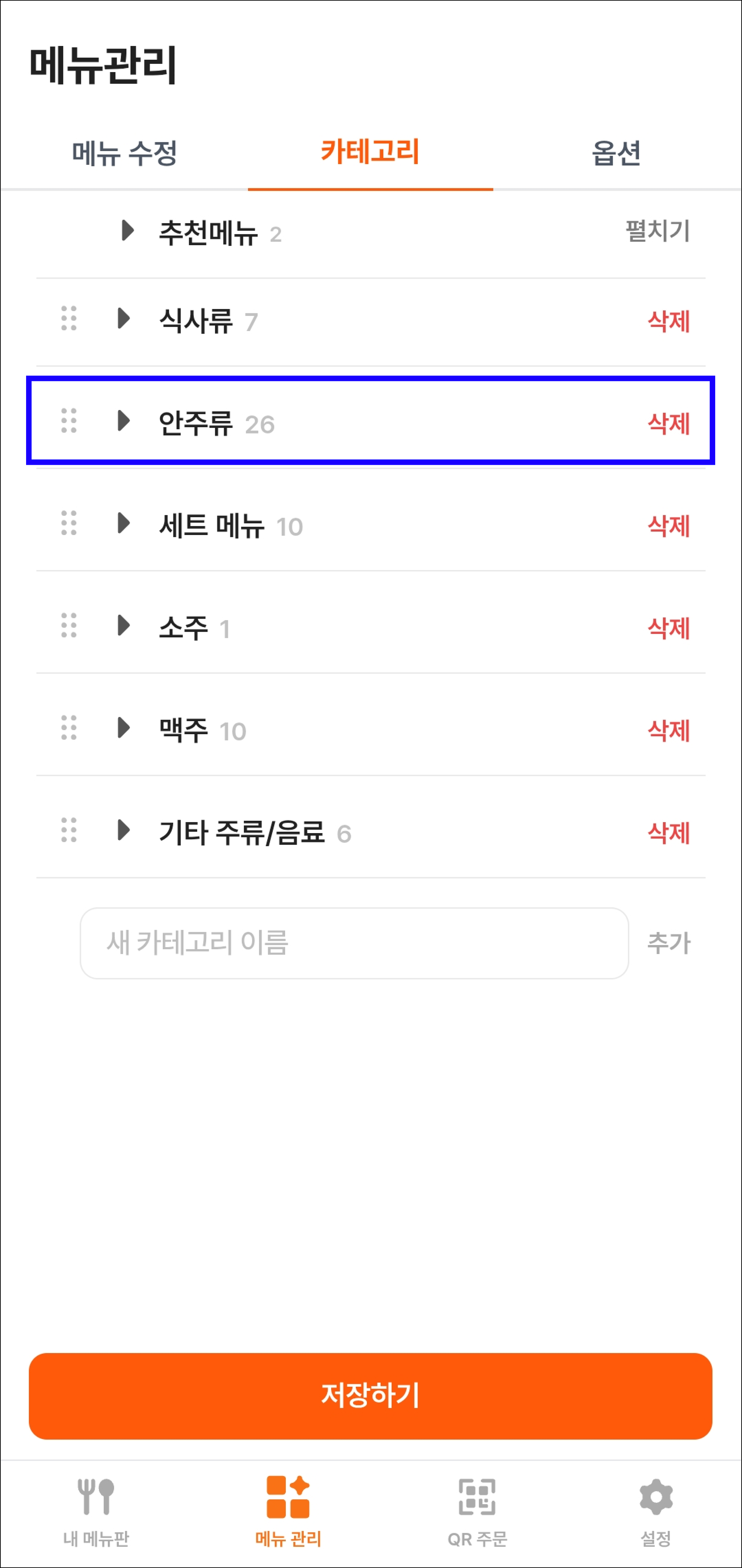Switch to the 옵션 tab

[x=616, y=153]
